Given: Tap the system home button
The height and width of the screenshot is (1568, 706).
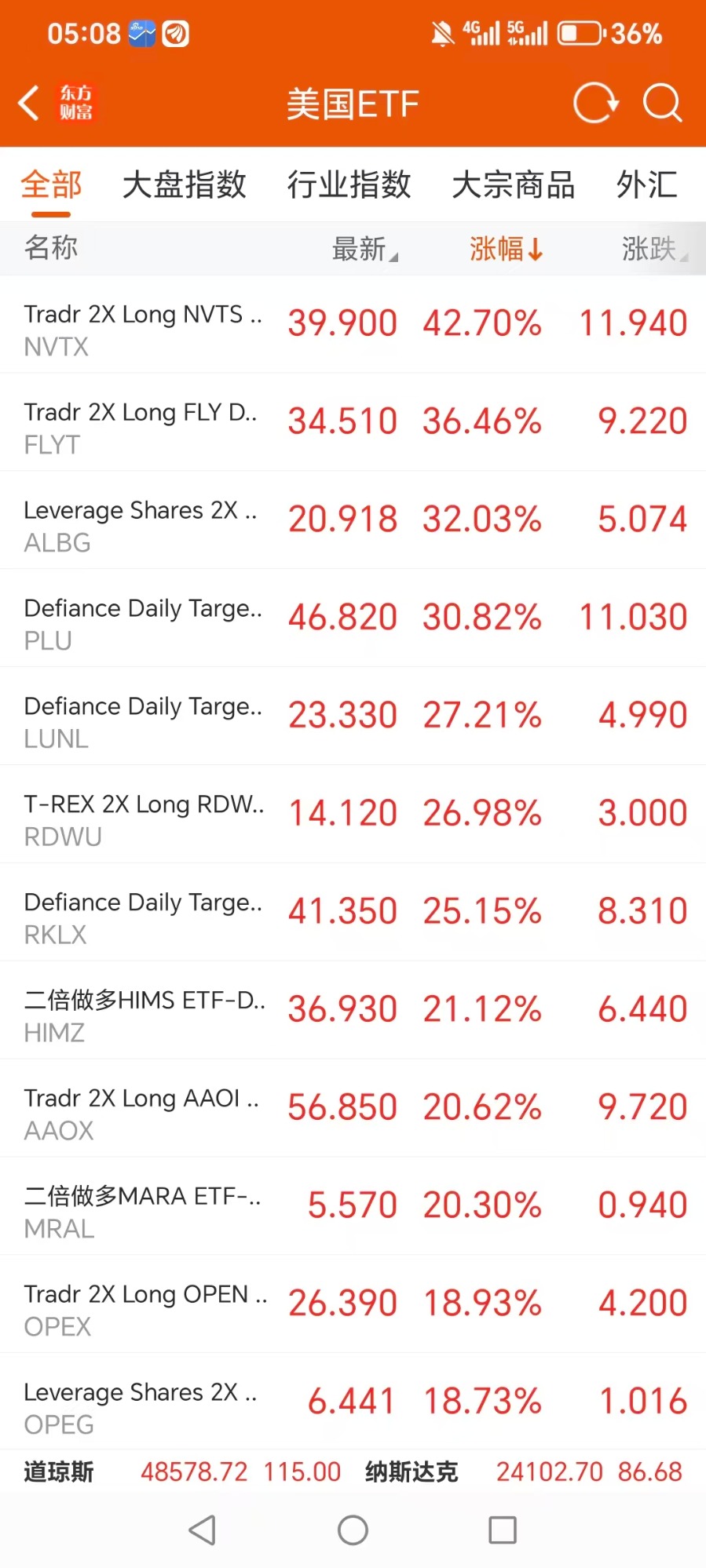Looking at the screenshot, I should click(353, 1530).
